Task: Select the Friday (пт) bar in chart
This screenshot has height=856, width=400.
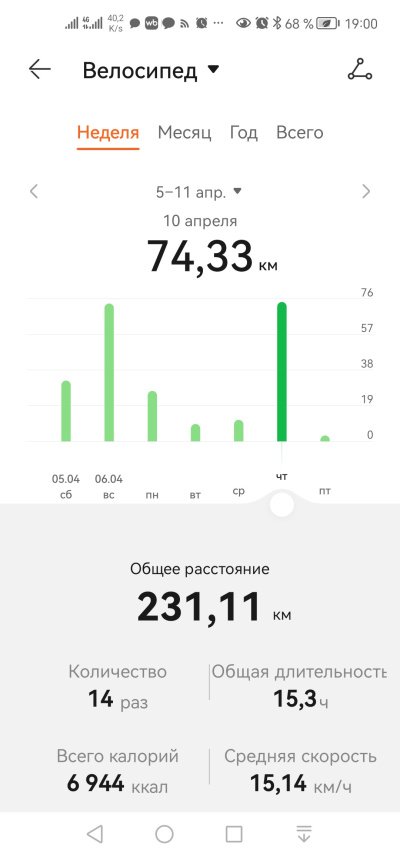Action: 325,438
